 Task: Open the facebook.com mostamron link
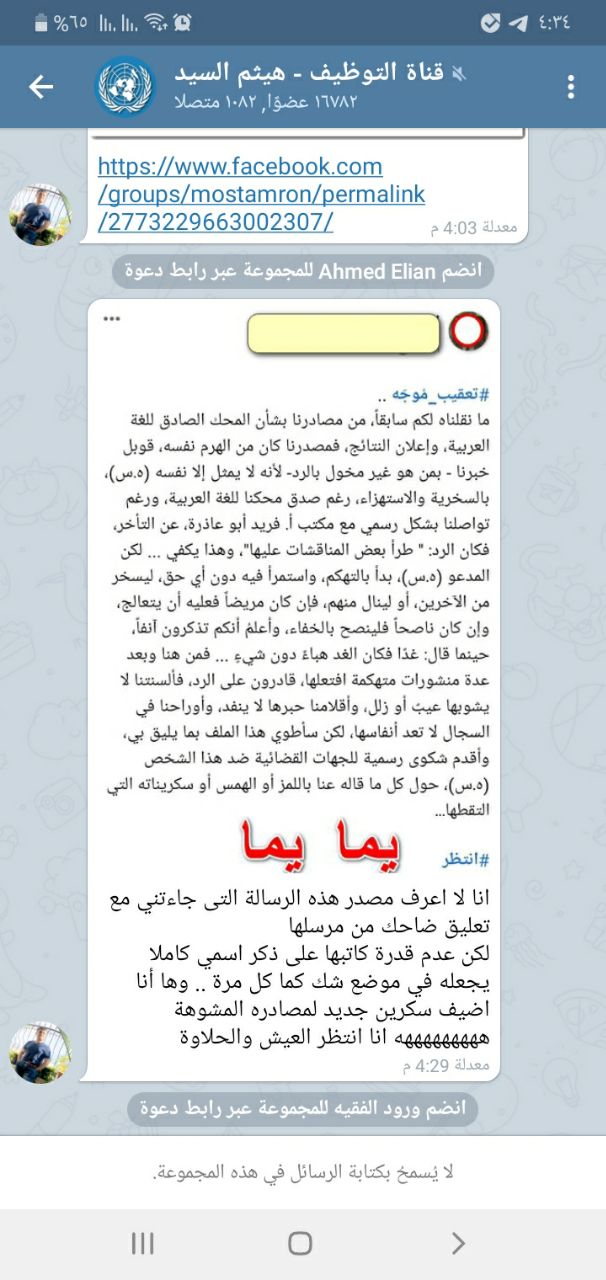tap(262, 193)
